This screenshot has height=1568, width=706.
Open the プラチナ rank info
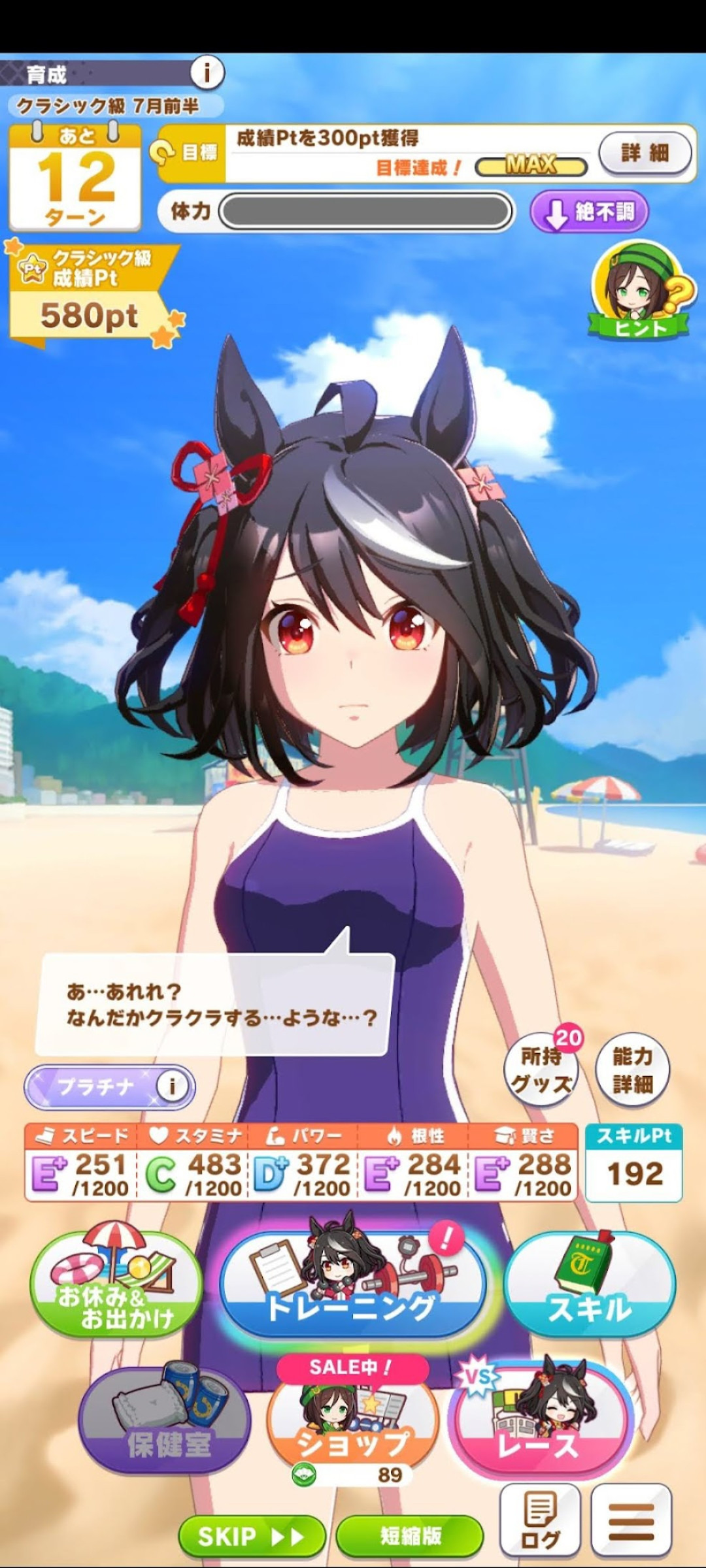171,1086
